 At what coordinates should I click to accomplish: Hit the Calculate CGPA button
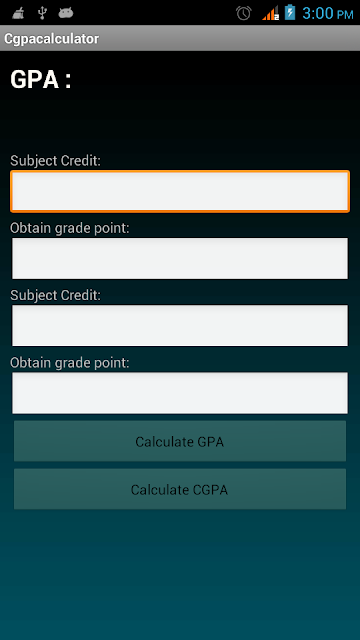coord(180,489)
